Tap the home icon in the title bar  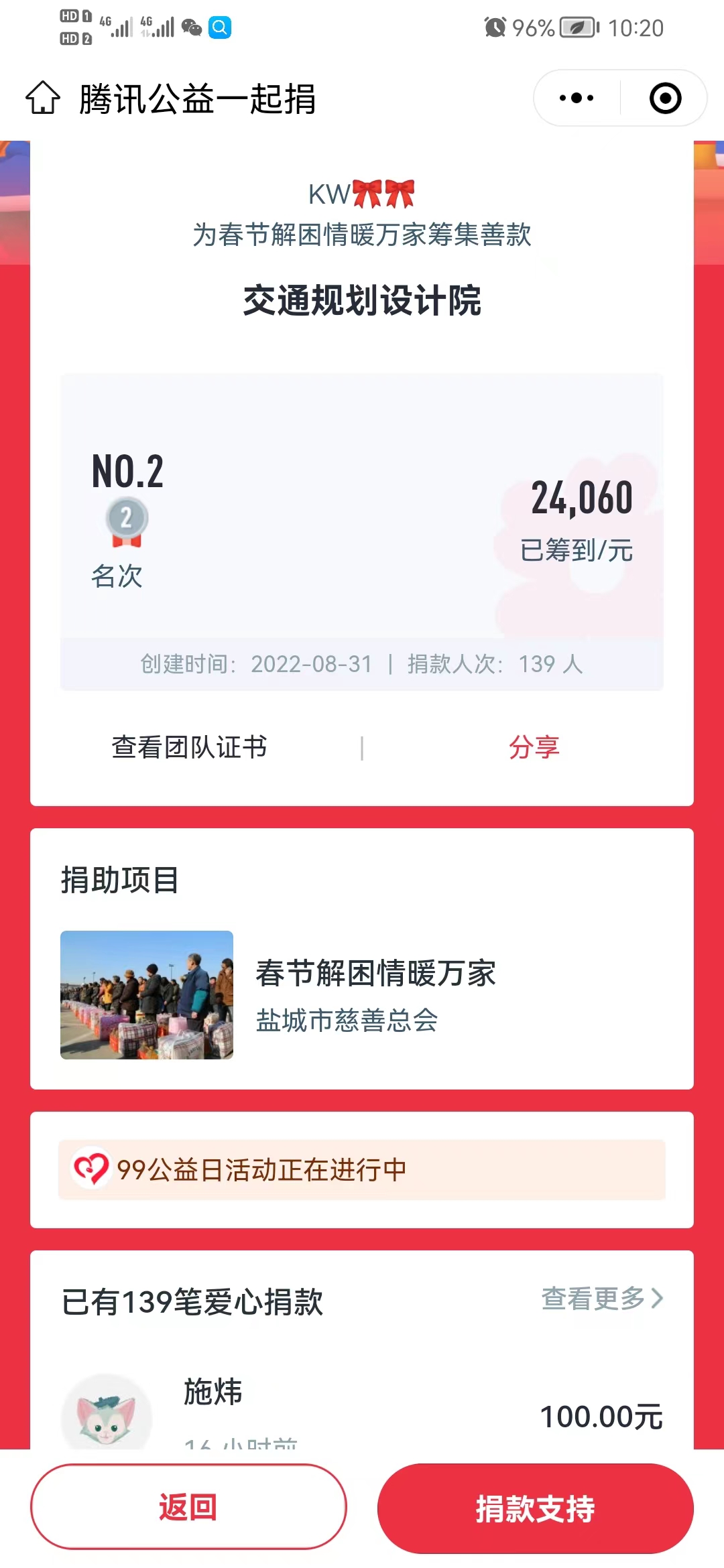click(x=44, y=99)
